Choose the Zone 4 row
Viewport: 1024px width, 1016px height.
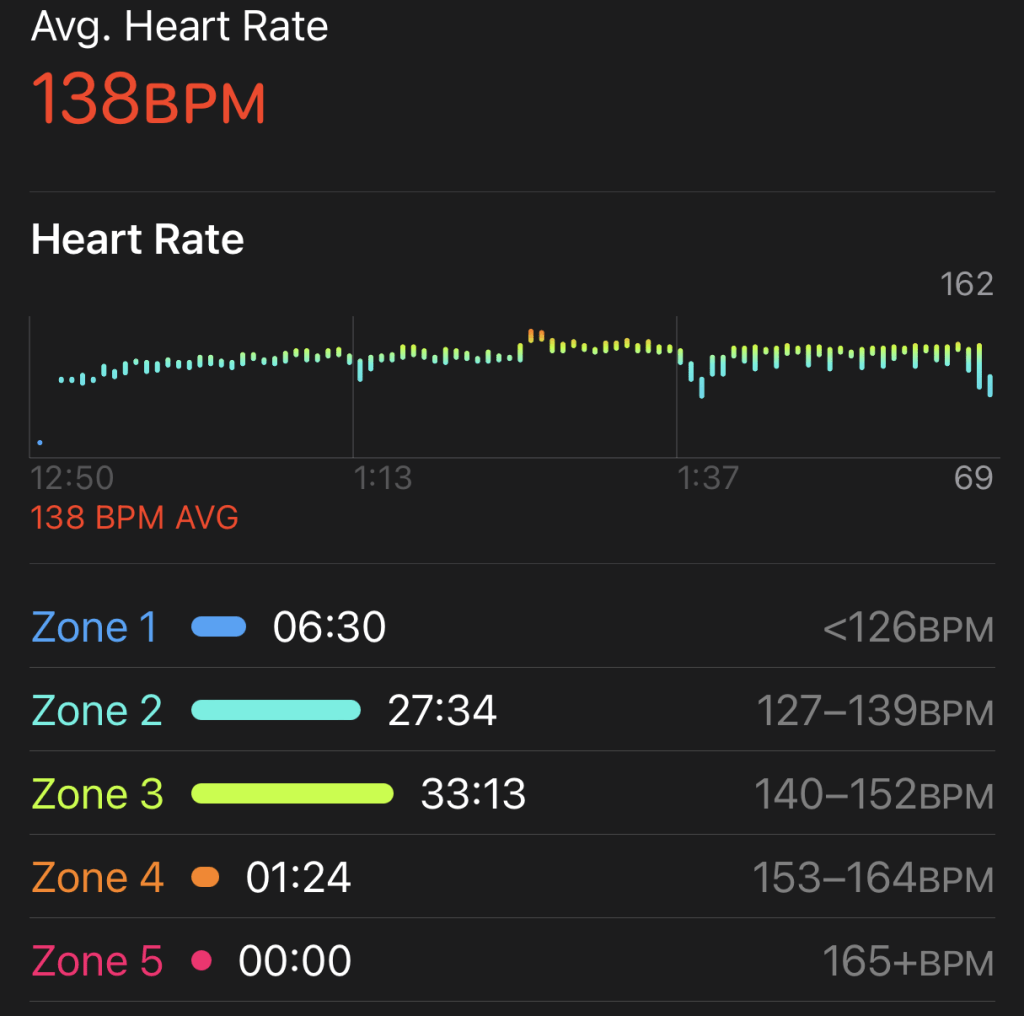(512, 877)
